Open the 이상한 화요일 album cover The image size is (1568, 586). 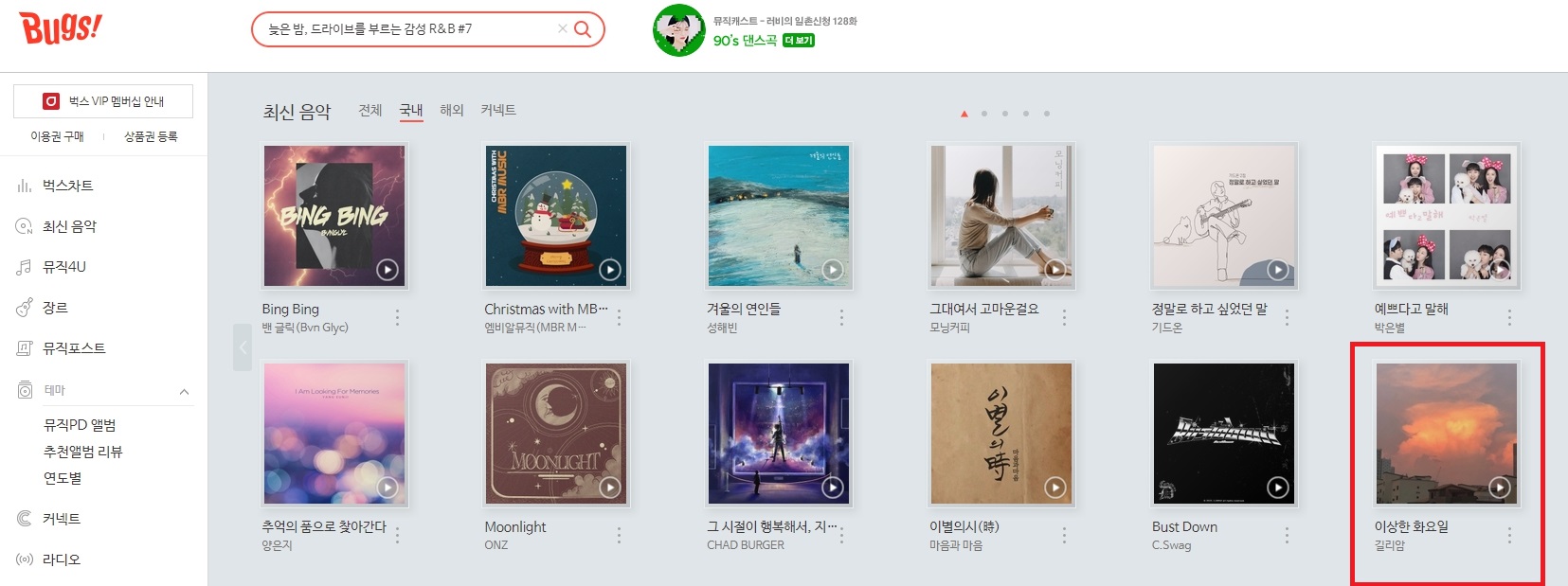(x=1446, y=433)
